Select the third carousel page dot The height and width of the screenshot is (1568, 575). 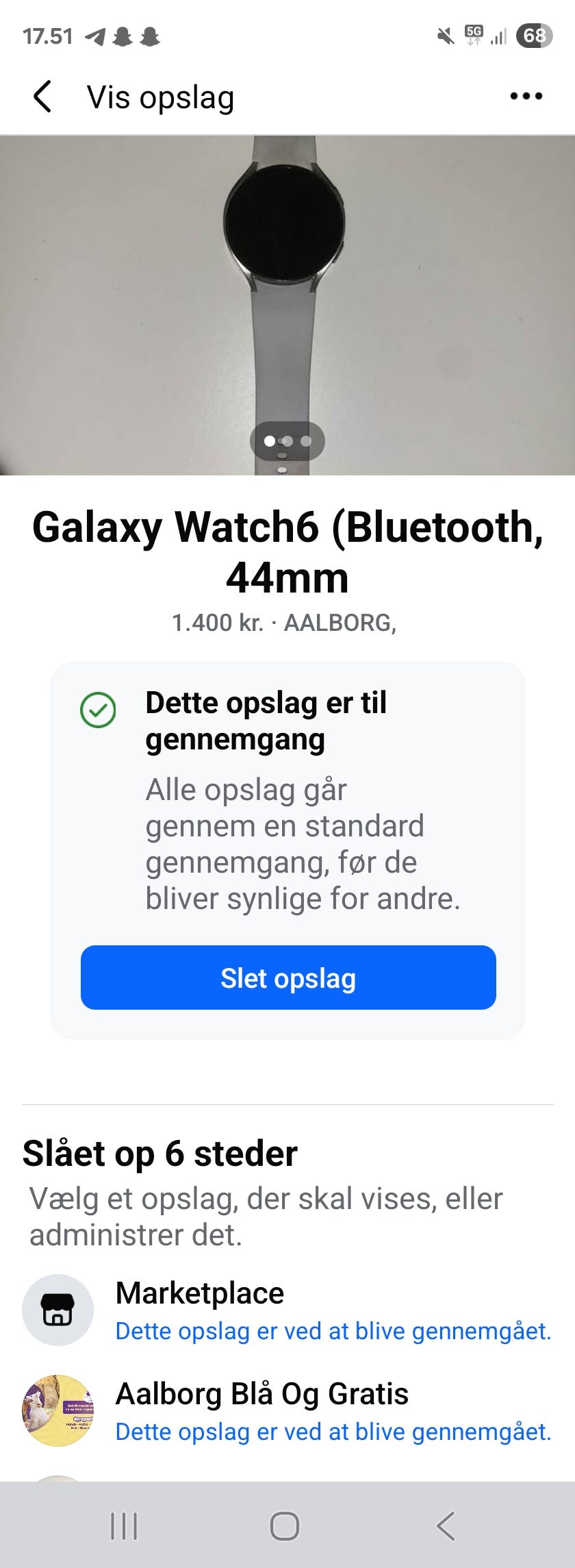point(307,441)
